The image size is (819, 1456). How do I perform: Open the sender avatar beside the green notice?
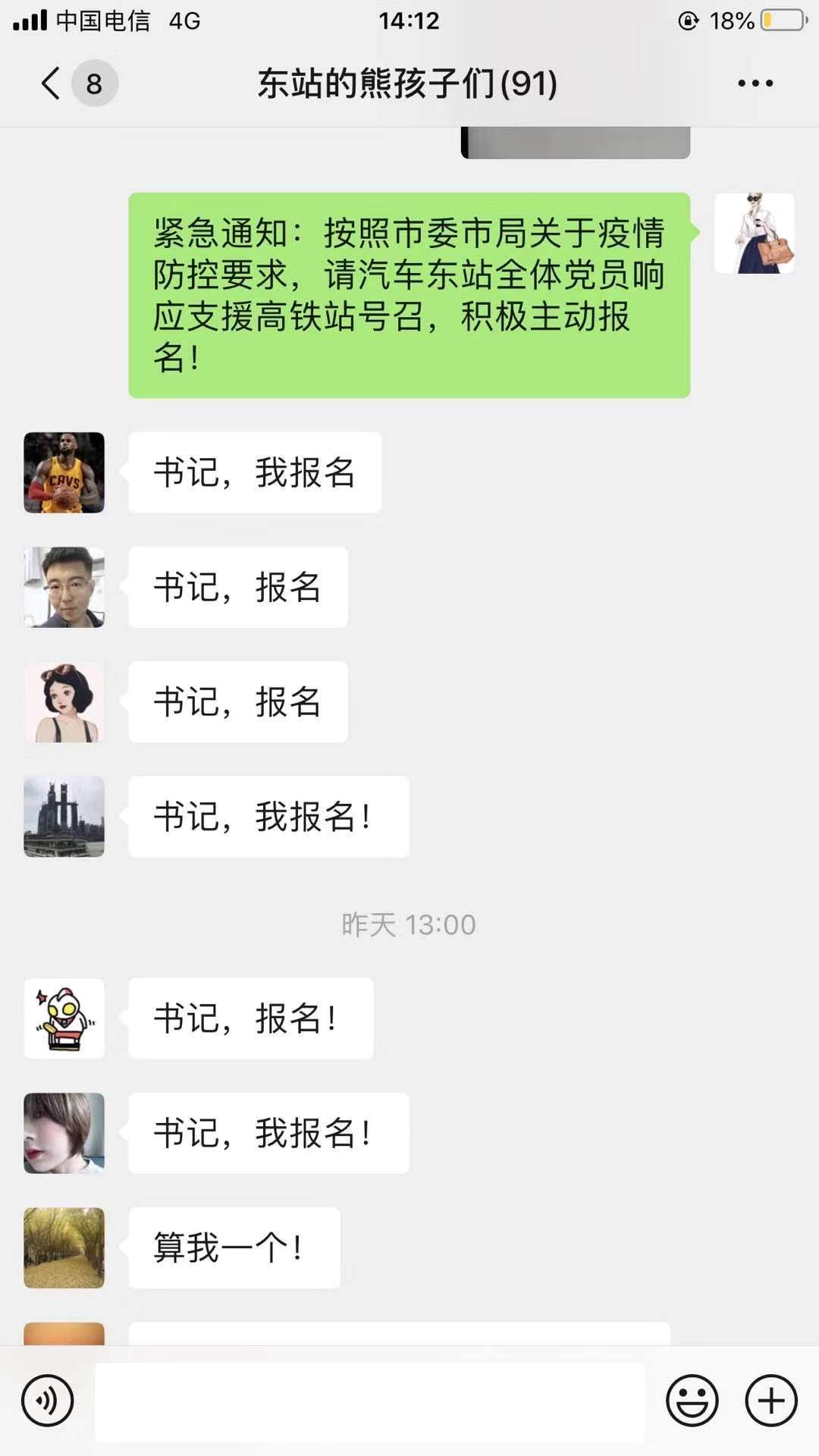coord(755,233)
